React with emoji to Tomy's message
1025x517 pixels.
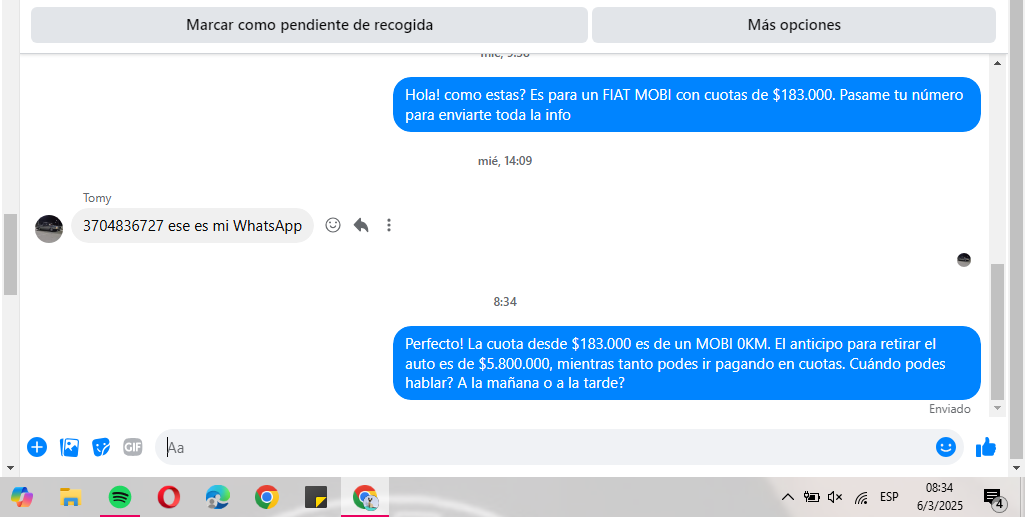tap(333, 226)
